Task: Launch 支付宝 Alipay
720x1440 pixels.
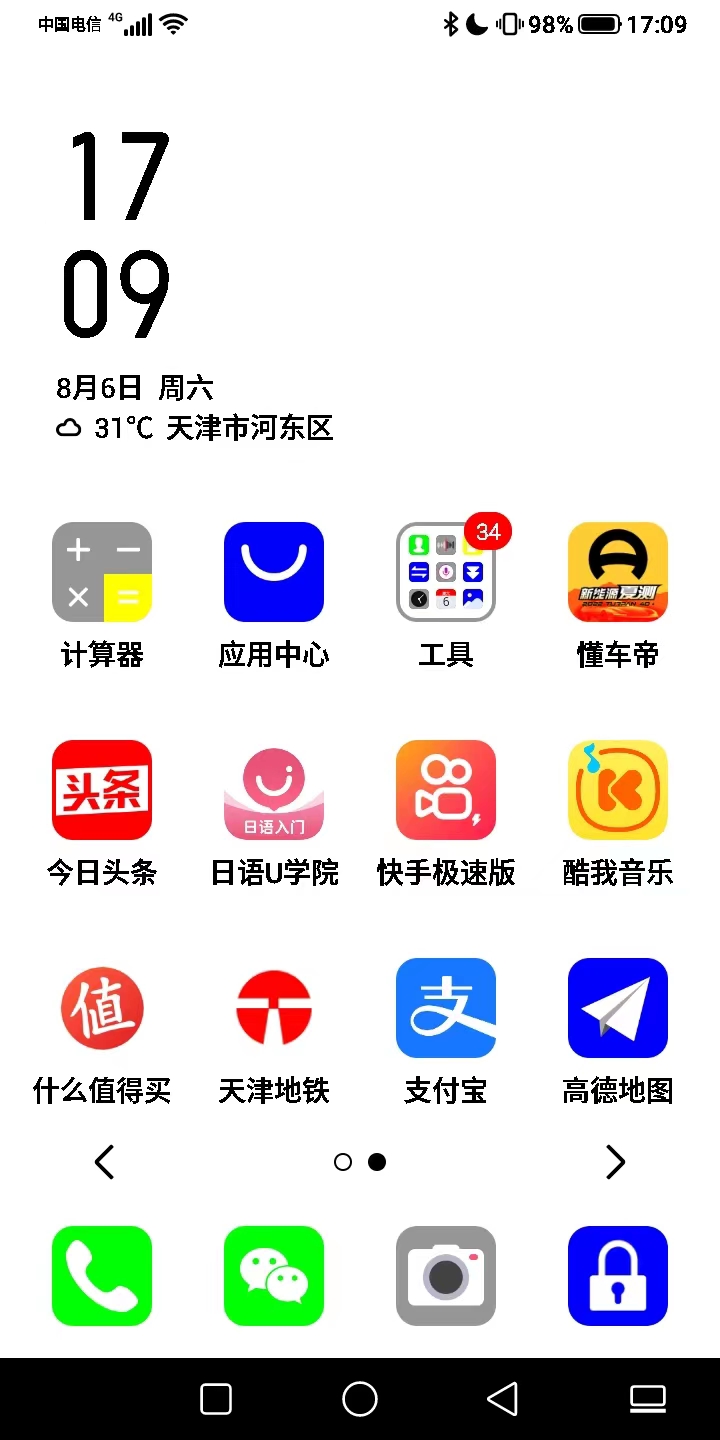Action: pos(445,1007)
